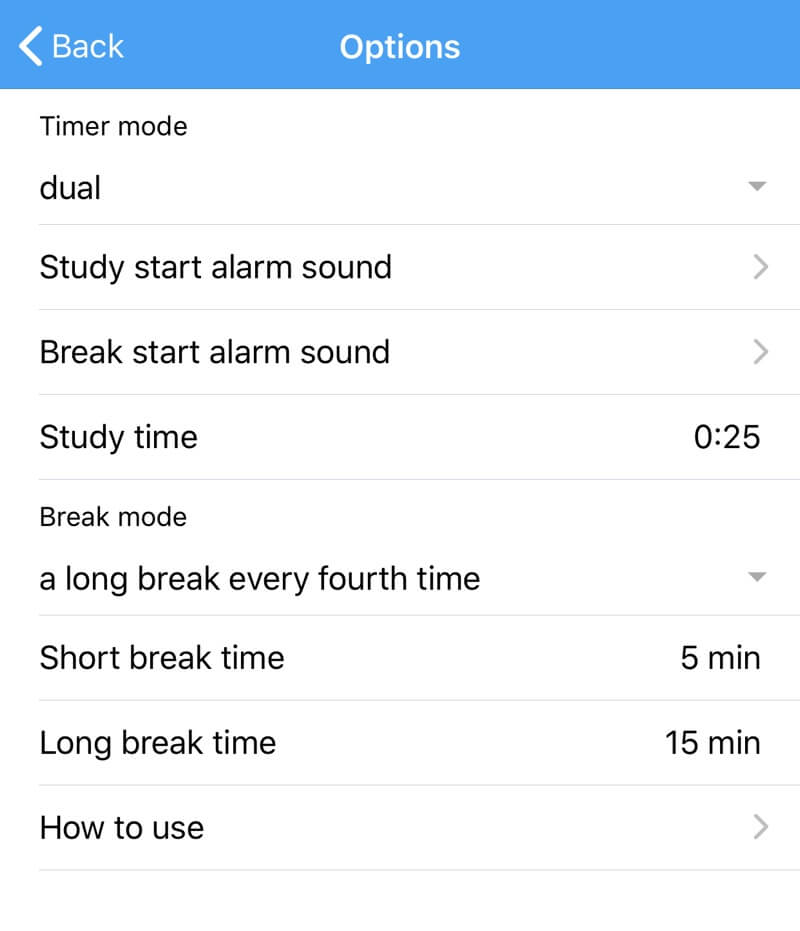Adjust the Short break time of 5 min
Screen dimensions: 800x931
[722, 657]
